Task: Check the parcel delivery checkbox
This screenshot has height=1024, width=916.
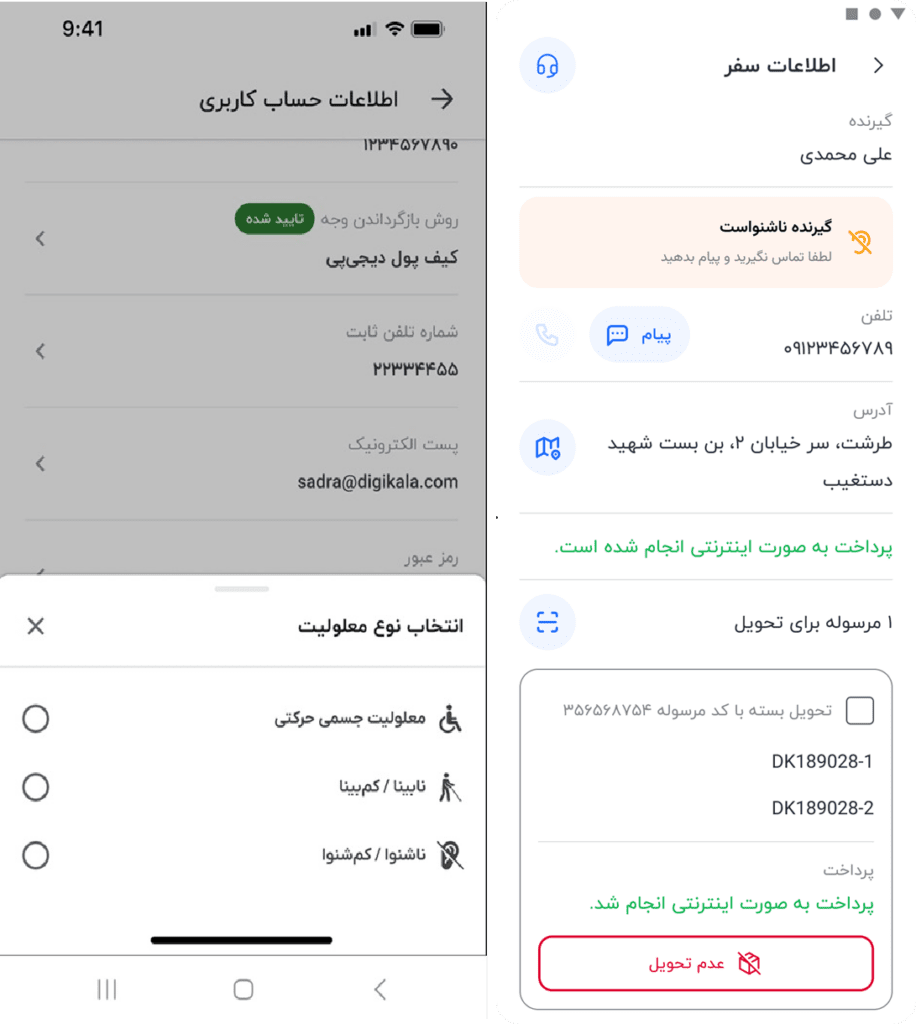Action: point(859,711)
